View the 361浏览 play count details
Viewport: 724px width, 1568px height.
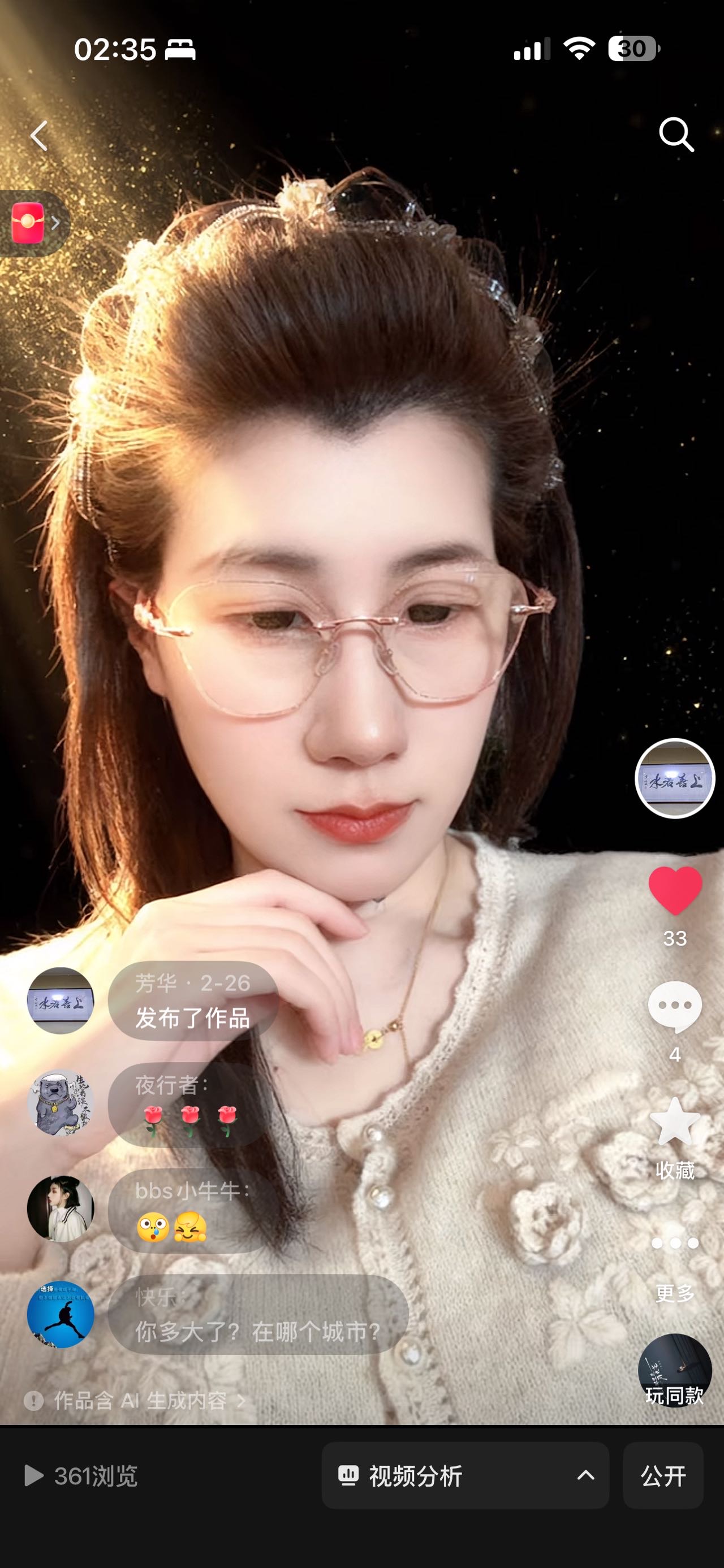pos(81,1475)
